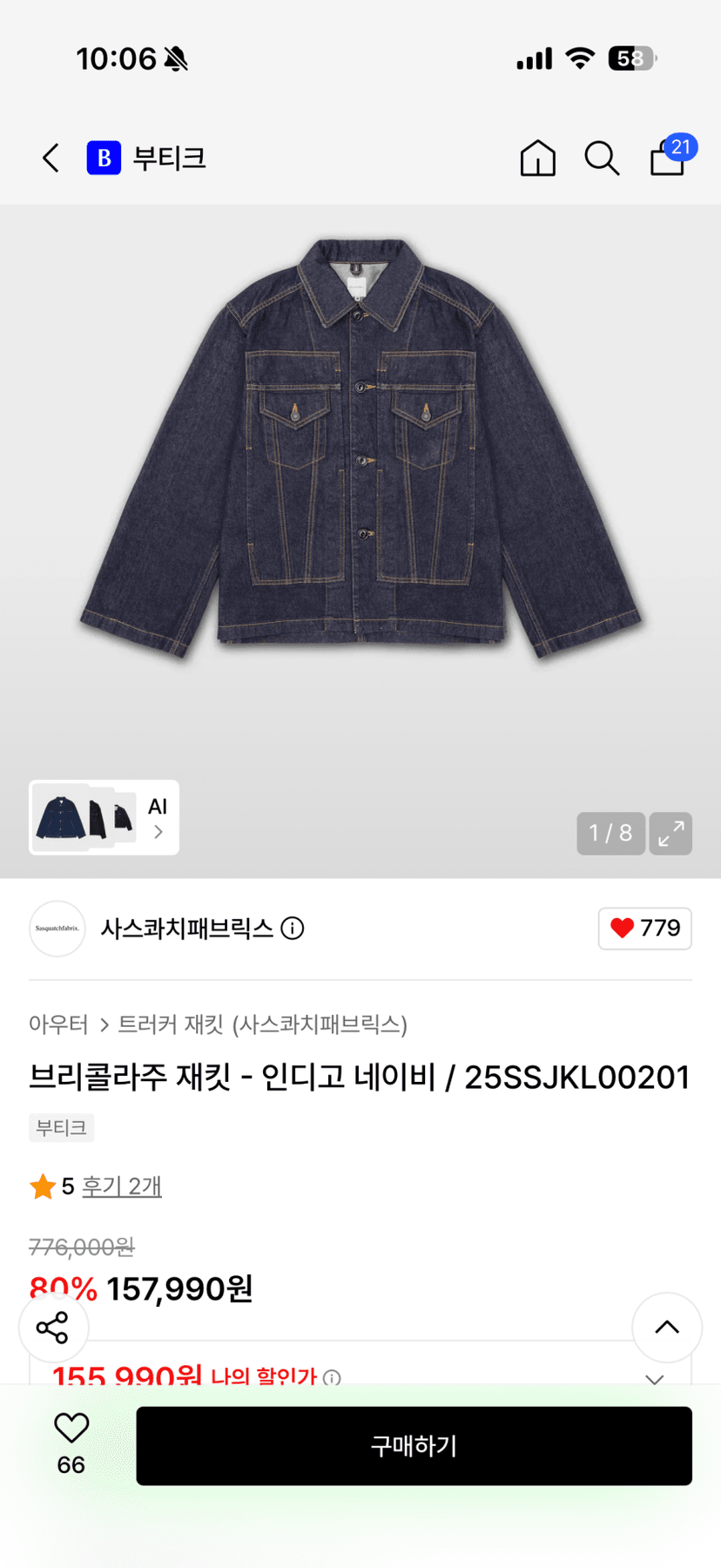Expand the product image to fullscreen

pyautogui.click(x=670, y=834)
